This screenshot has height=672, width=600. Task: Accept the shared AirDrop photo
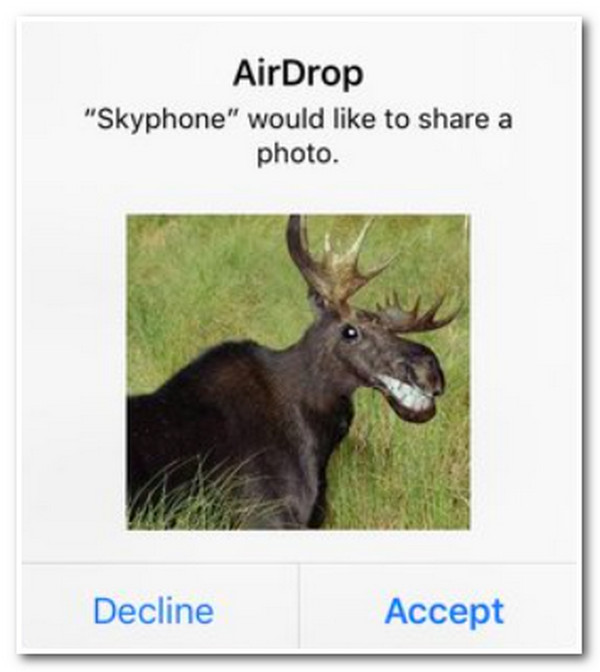pos(444,610)
